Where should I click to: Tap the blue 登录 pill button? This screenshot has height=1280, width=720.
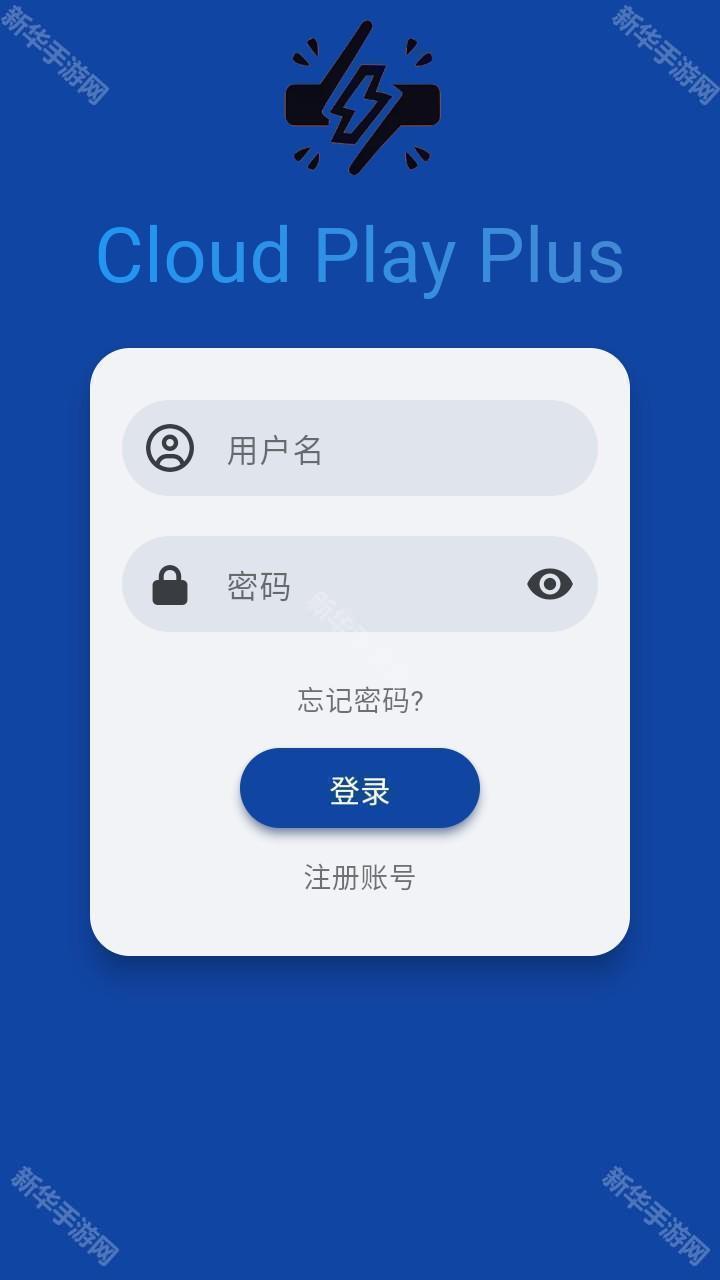pos(359,788)
